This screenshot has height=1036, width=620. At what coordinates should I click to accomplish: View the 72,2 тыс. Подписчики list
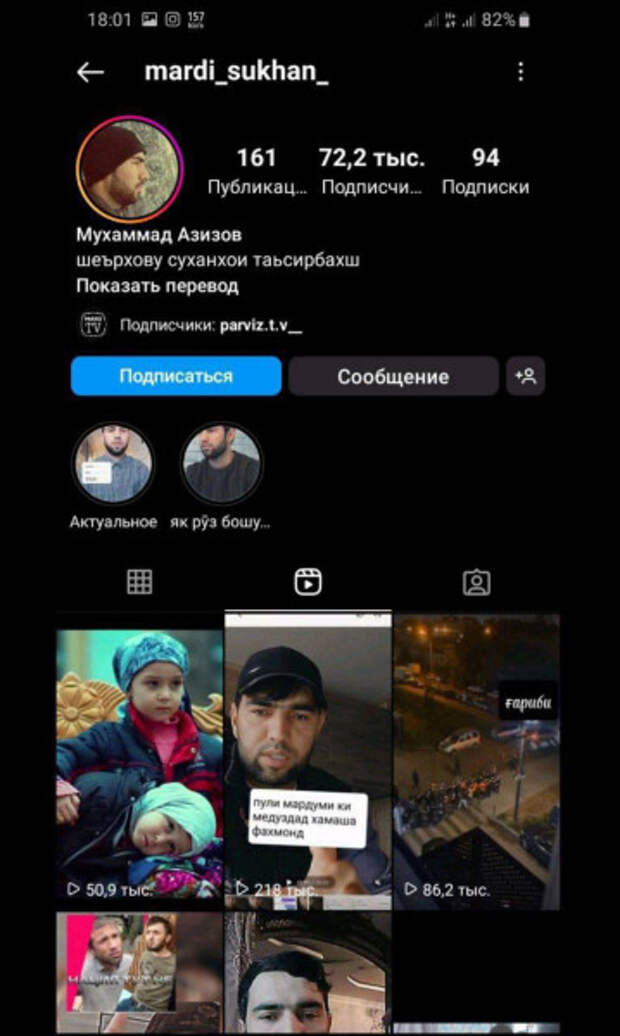pyautogui.click(x=372, y=171)
